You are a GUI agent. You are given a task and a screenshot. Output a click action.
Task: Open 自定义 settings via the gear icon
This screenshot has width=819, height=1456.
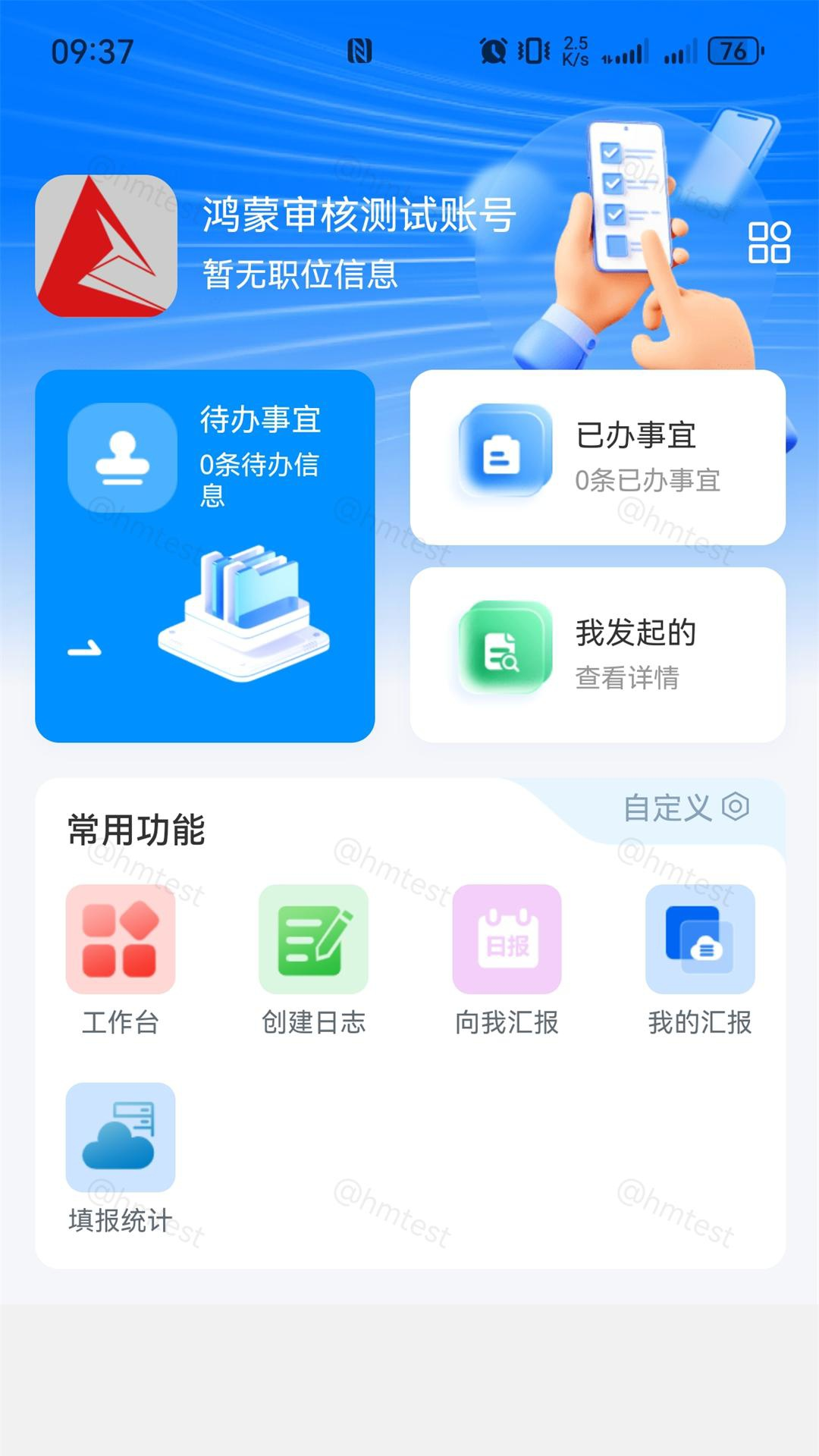(x=736, y=808)
